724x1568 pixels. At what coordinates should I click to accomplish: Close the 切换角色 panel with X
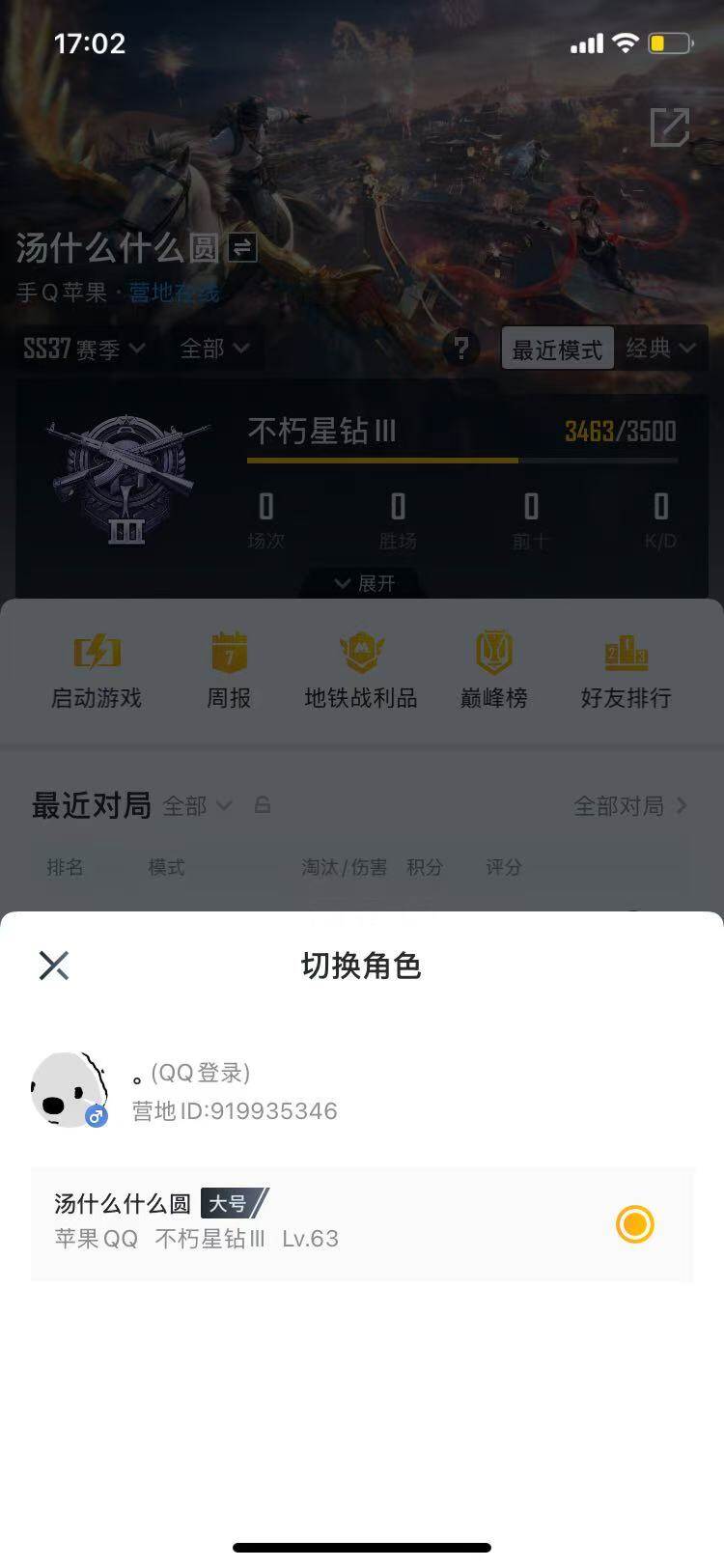tap(53, 965)
